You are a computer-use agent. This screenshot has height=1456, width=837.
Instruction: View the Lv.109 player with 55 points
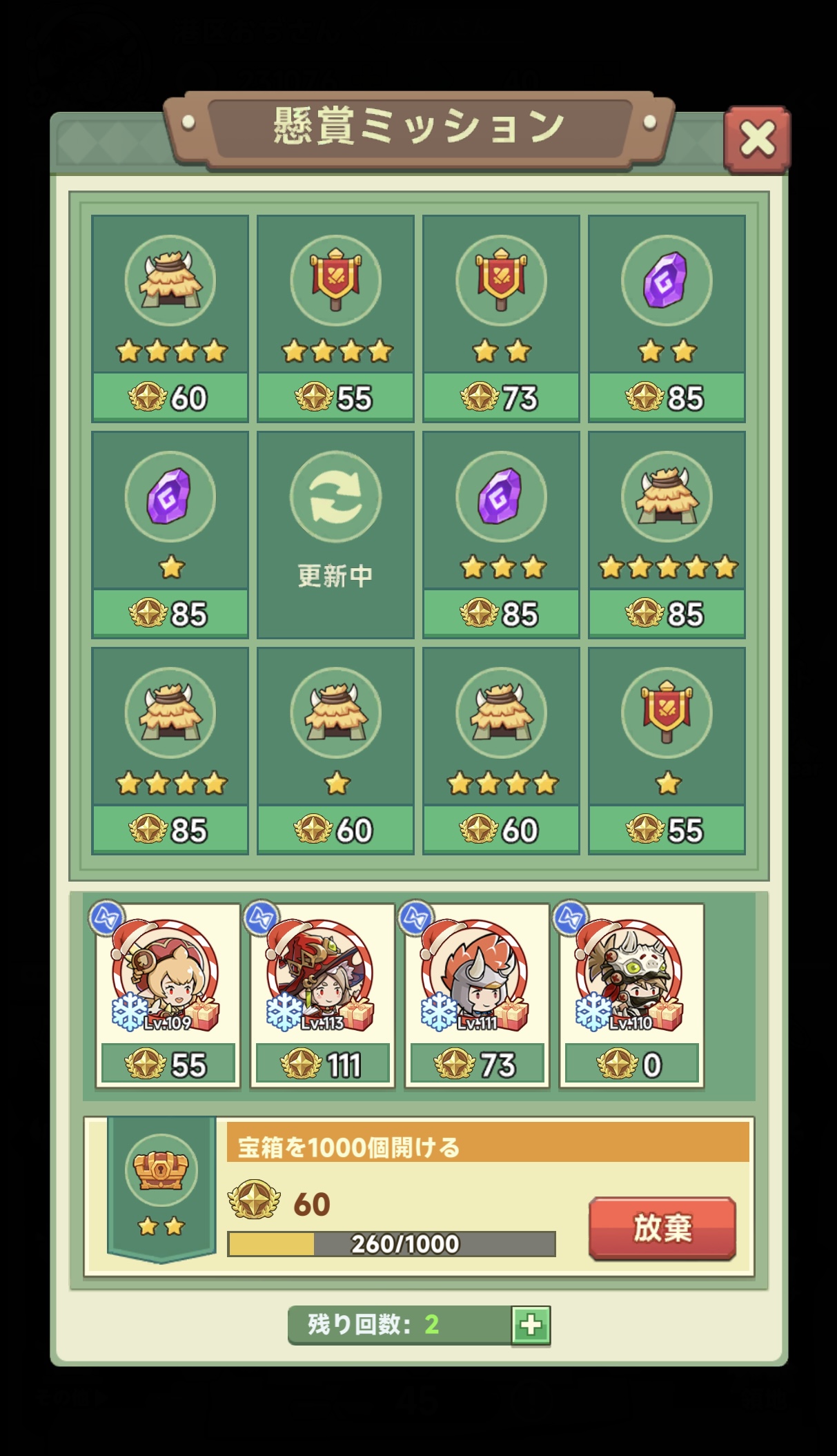pos(168,996)
